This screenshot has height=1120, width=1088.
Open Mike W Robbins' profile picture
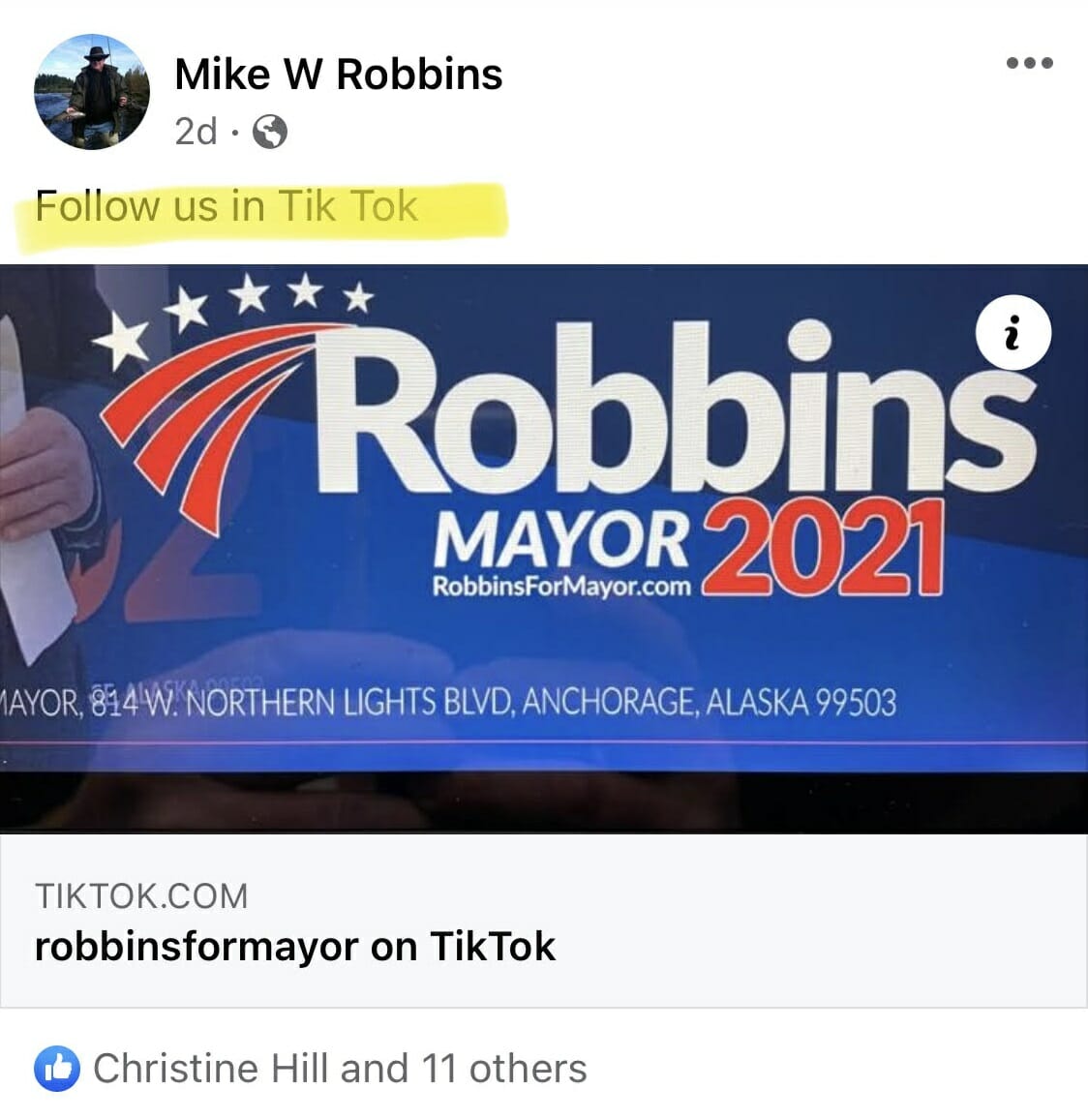click(x=92, y=93)
